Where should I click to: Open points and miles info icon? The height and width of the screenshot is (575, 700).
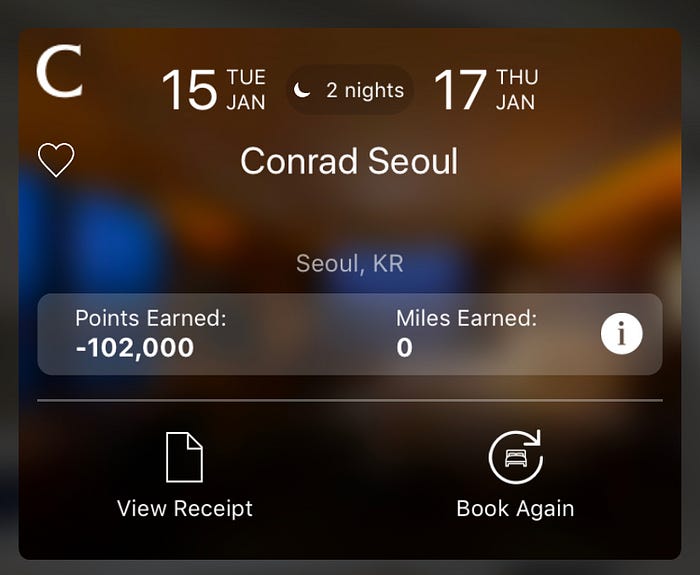tap(621, 334)
